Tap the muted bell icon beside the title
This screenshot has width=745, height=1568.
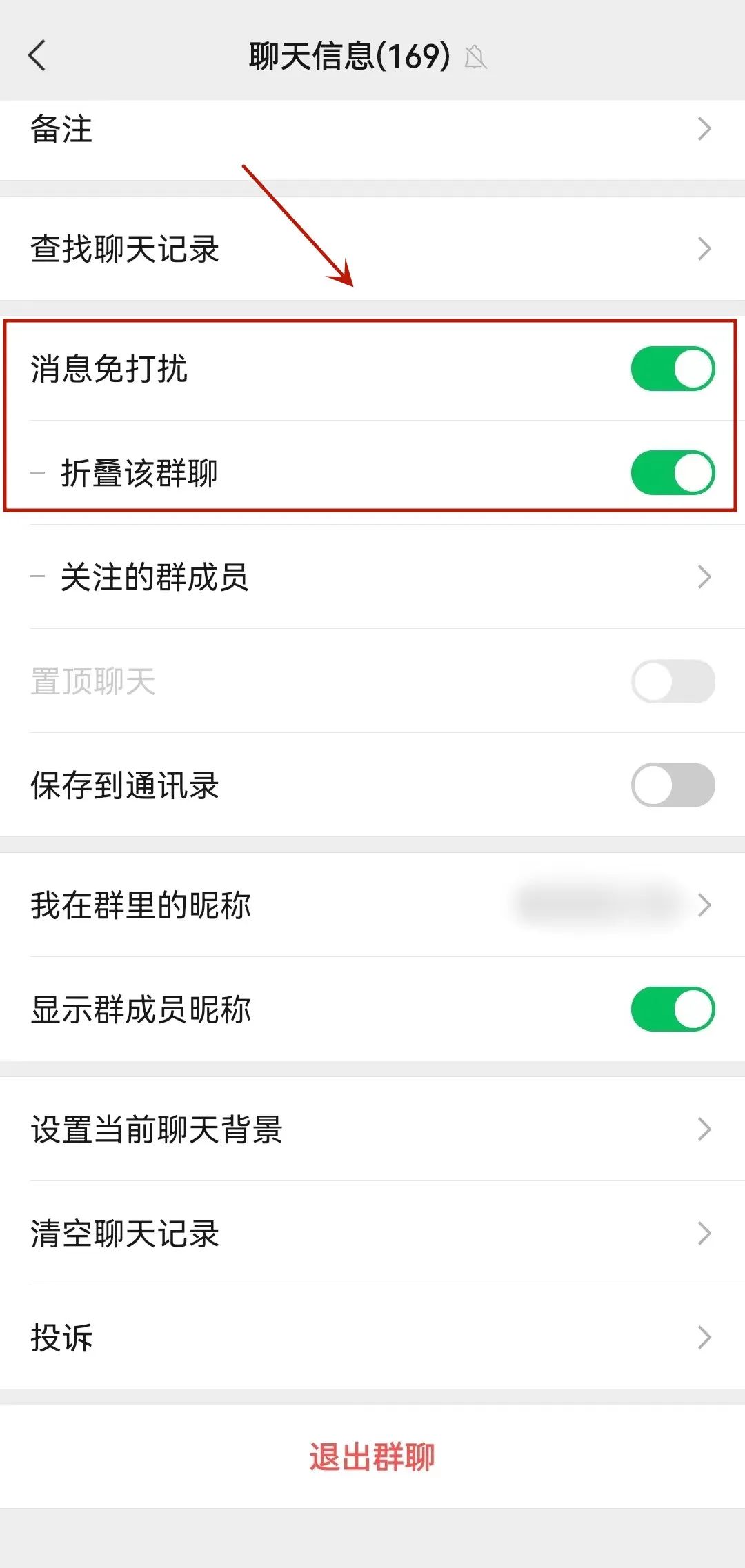point(476,59)
